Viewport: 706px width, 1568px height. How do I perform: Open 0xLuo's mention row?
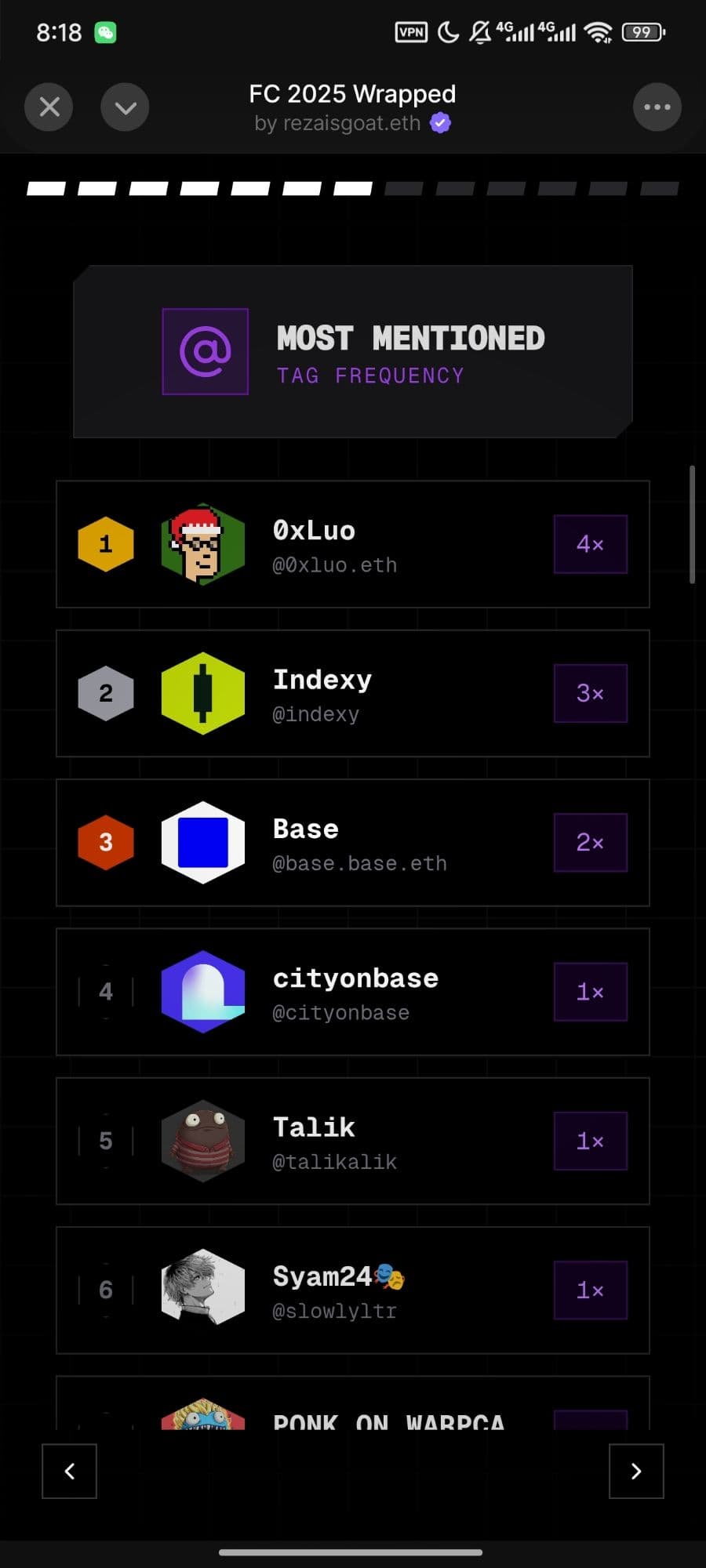352,544
